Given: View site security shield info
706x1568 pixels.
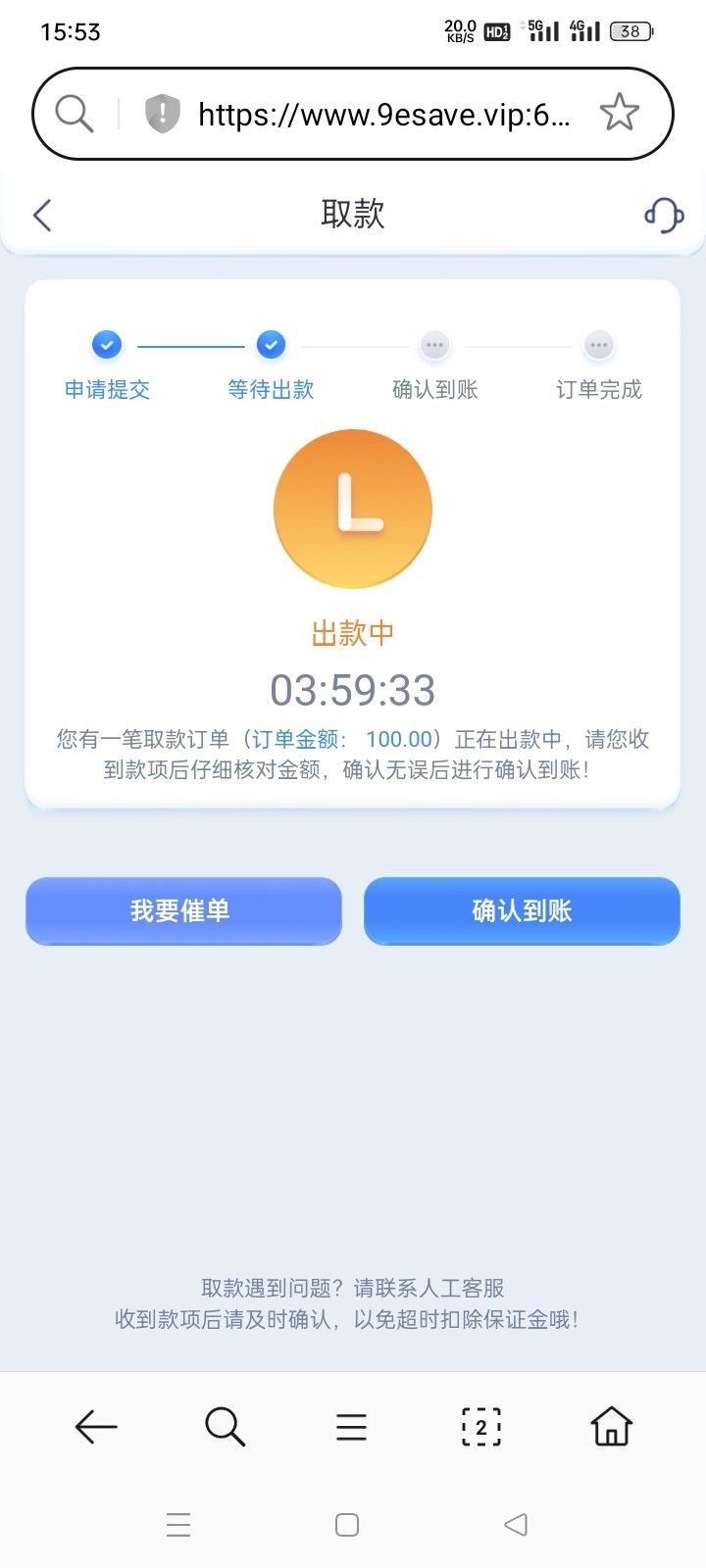Looking at the screenshot, I should (x=162, y=114).
